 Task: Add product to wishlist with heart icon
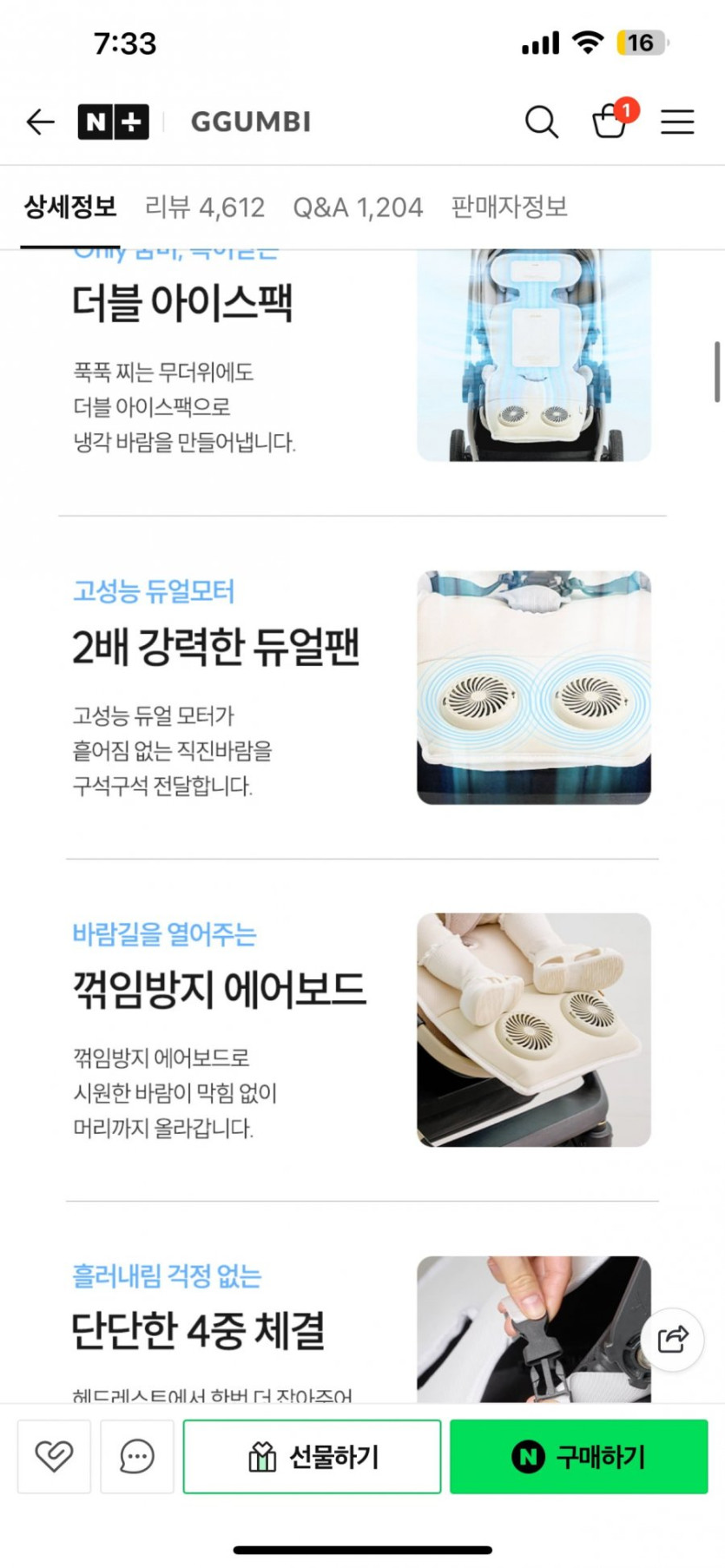click(x=54, y=1456)
